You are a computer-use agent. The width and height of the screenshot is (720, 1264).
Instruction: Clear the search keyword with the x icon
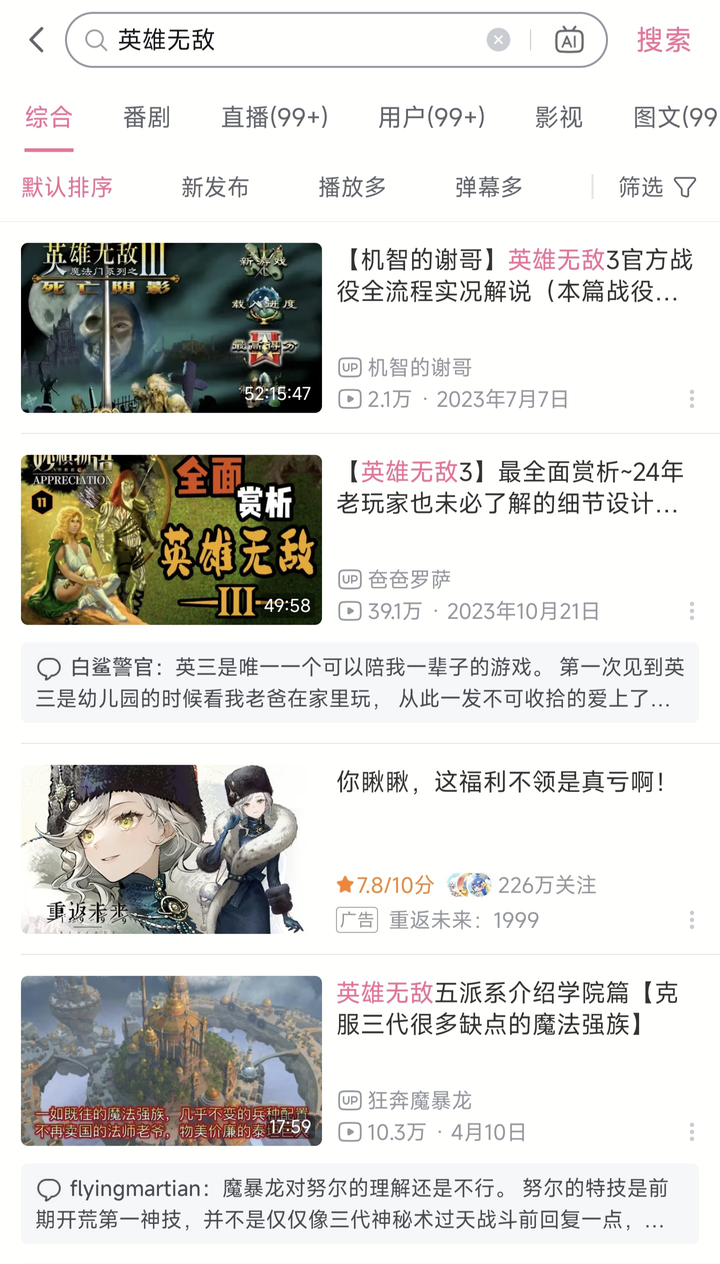[x=497, y=39]
